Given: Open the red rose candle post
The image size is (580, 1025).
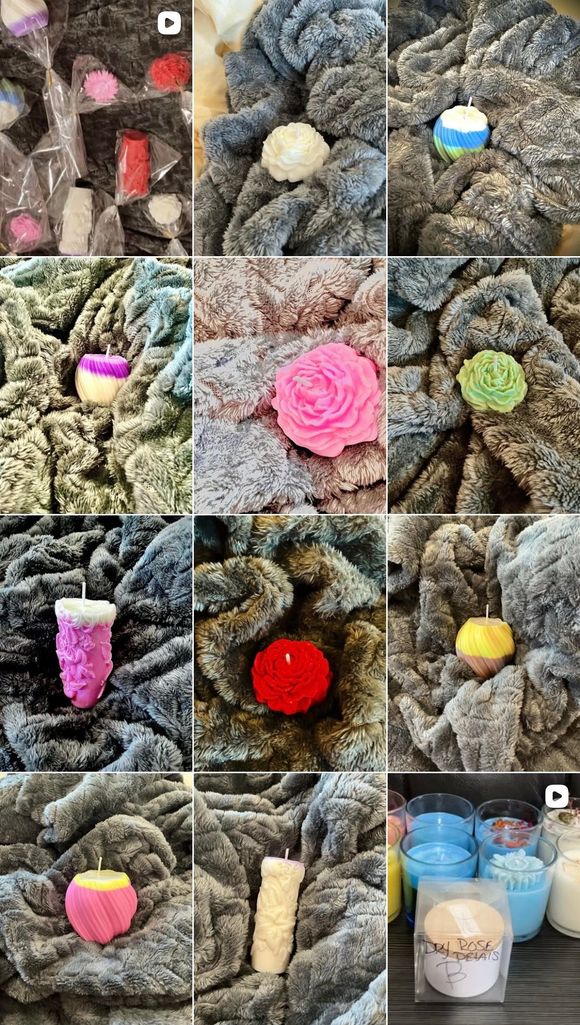Looking at the screenshot, I should [x=290, y=643].
